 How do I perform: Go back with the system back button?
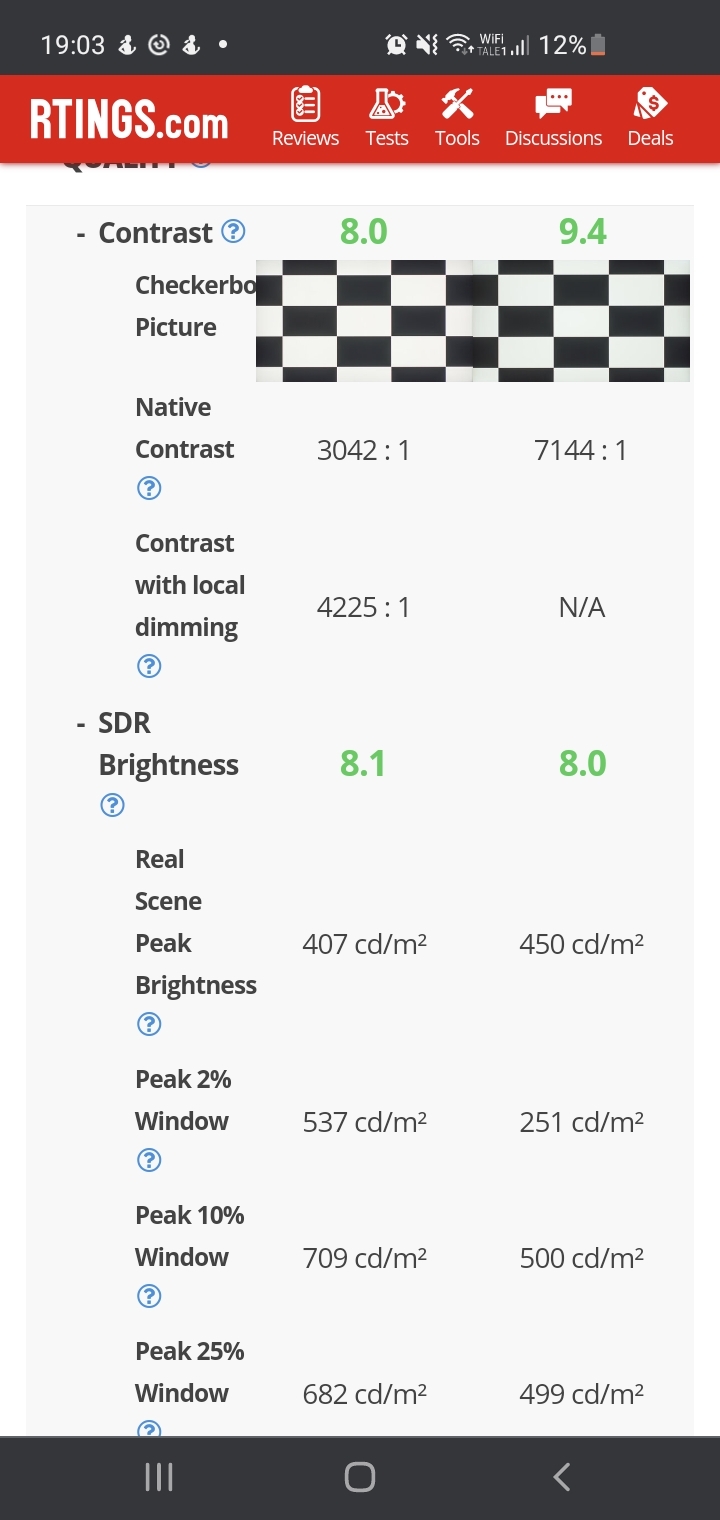[561, 1477]
